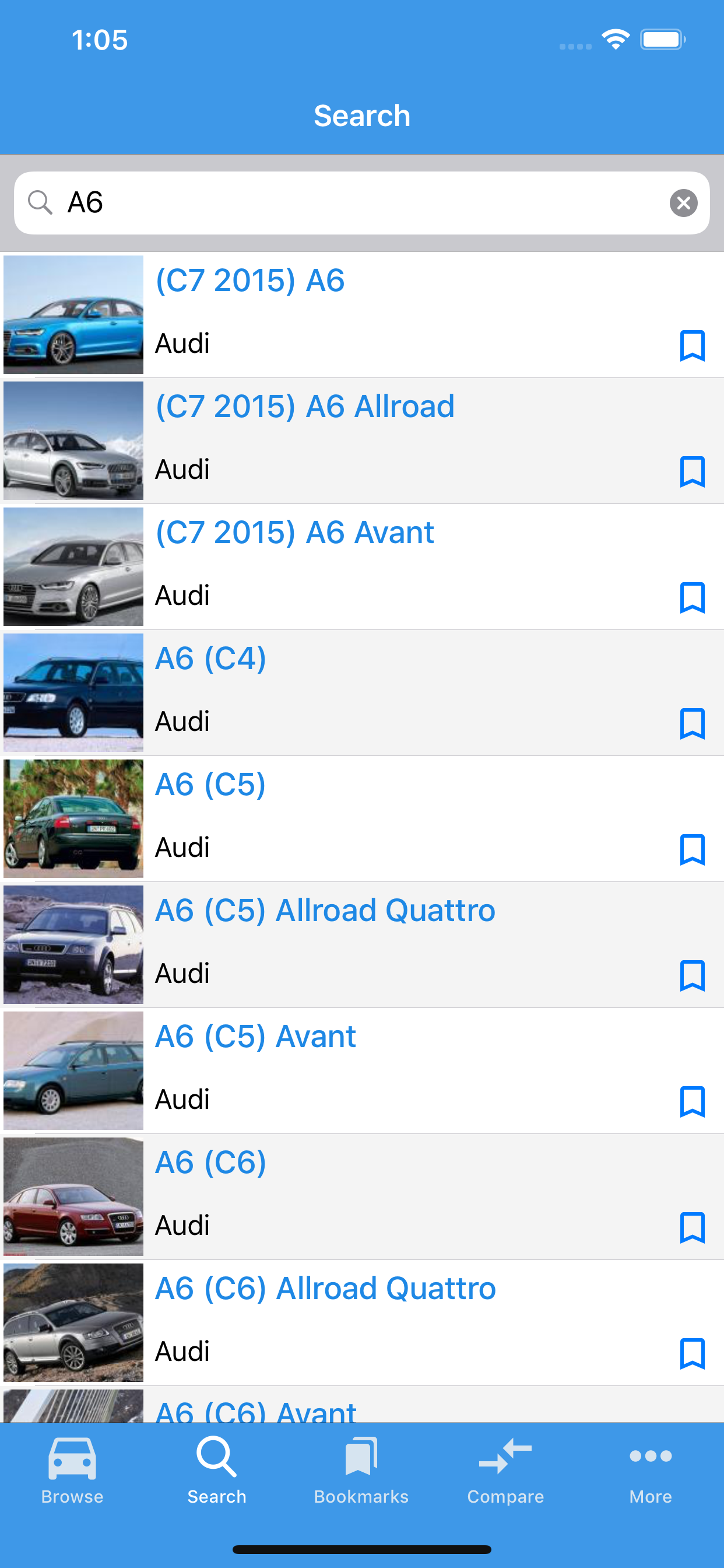
Task: Select the Search tab
Action: pyautogui.click(x=217, y=1470)
